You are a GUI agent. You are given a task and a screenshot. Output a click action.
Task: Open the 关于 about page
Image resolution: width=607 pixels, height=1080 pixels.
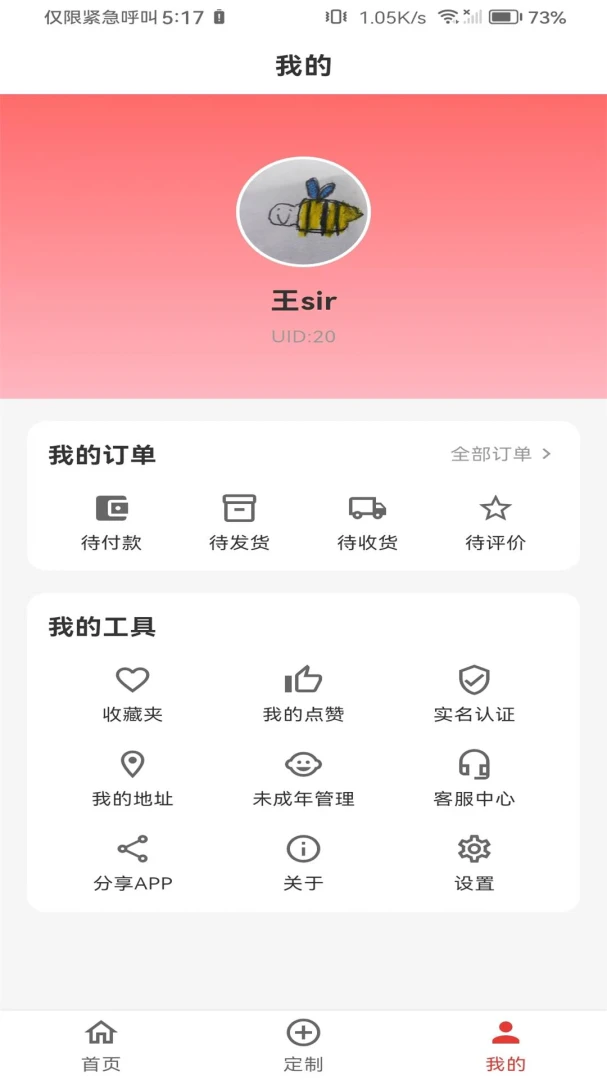pyautogui.click(x=303, y=864)
